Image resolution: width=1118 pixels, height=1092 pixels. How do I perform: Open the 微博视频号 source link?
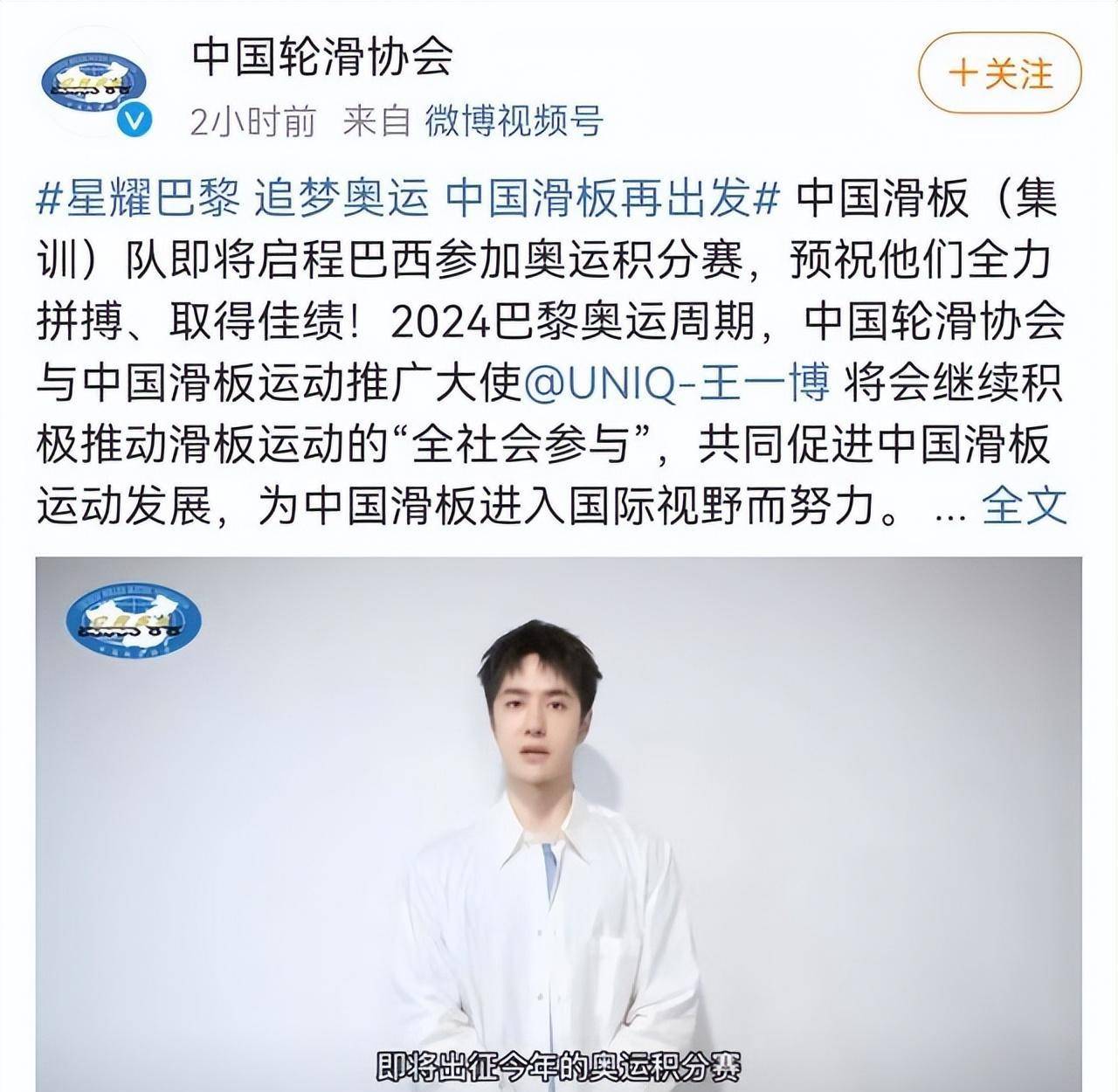point(514,121)
